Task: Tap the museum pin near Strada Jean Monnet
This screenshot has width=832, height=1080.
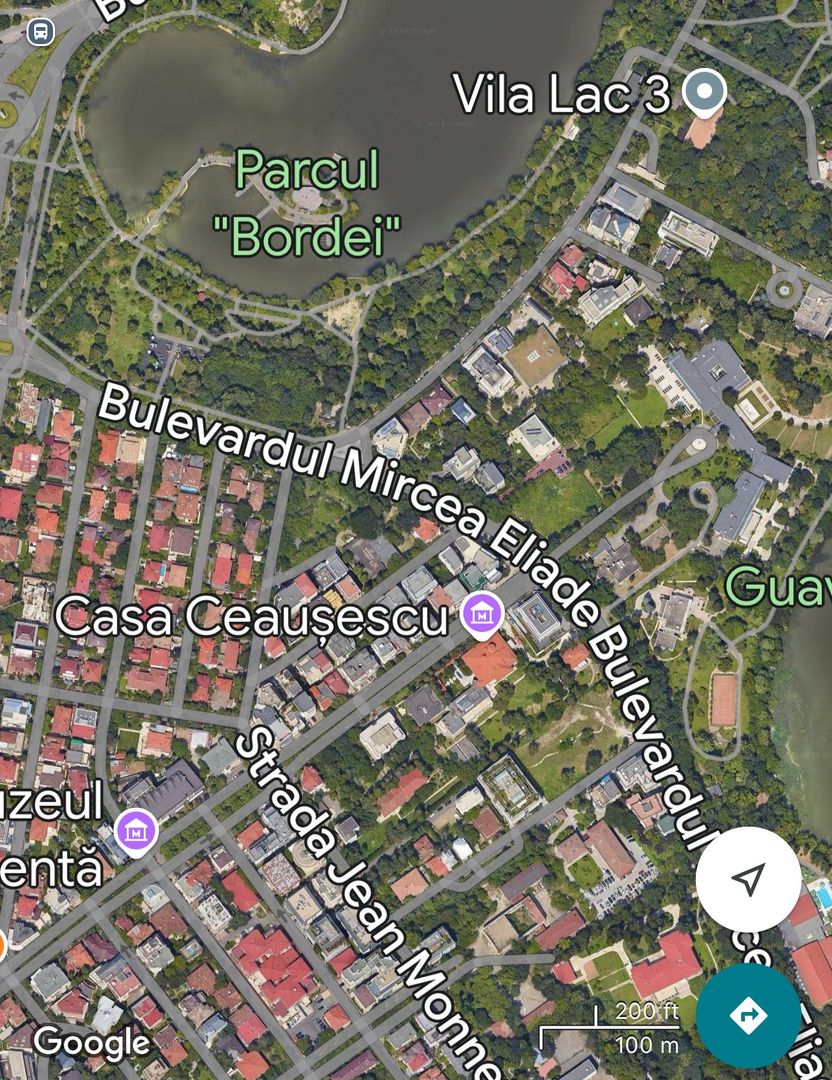Action: pos(136,831)
